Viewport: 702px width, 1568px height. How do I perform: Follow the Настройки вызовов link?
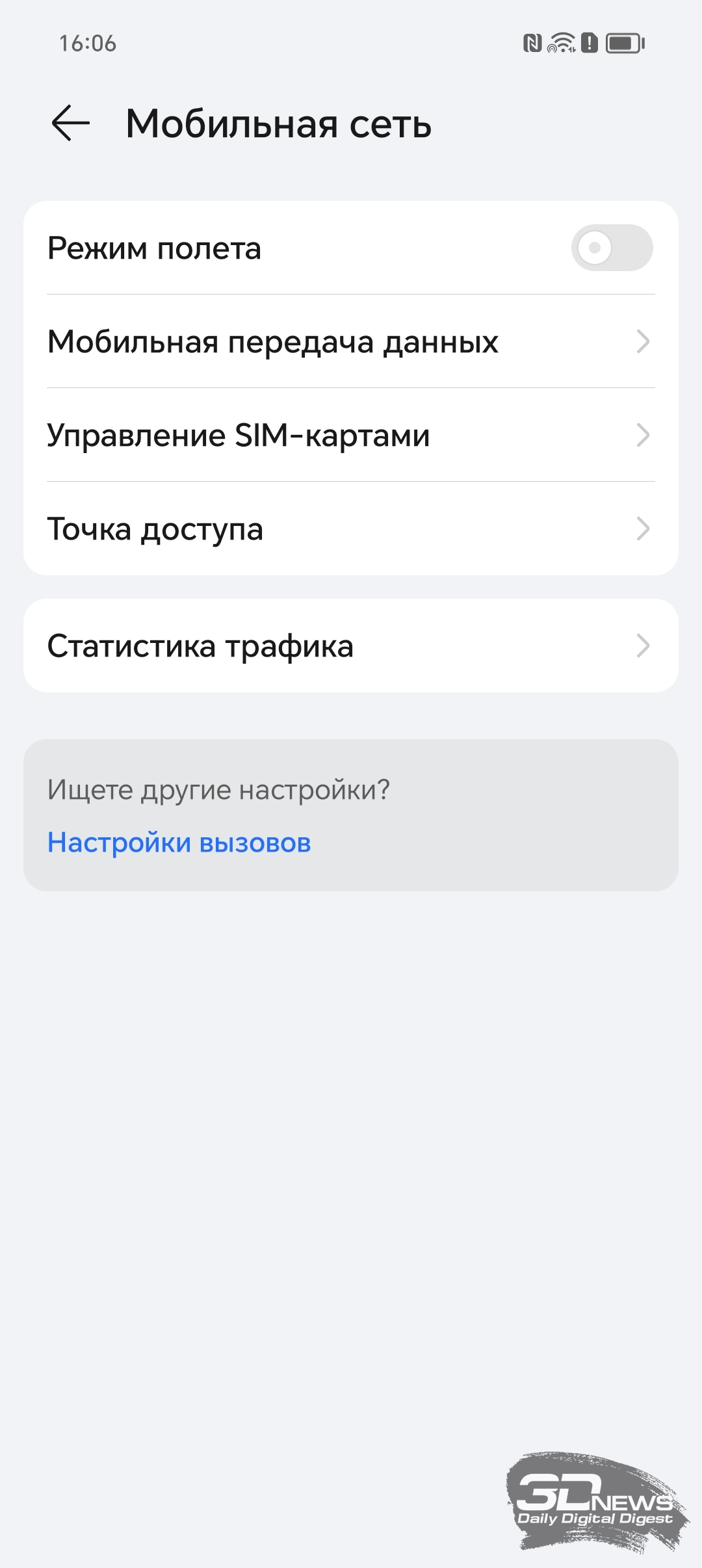[x=179, y=843]
